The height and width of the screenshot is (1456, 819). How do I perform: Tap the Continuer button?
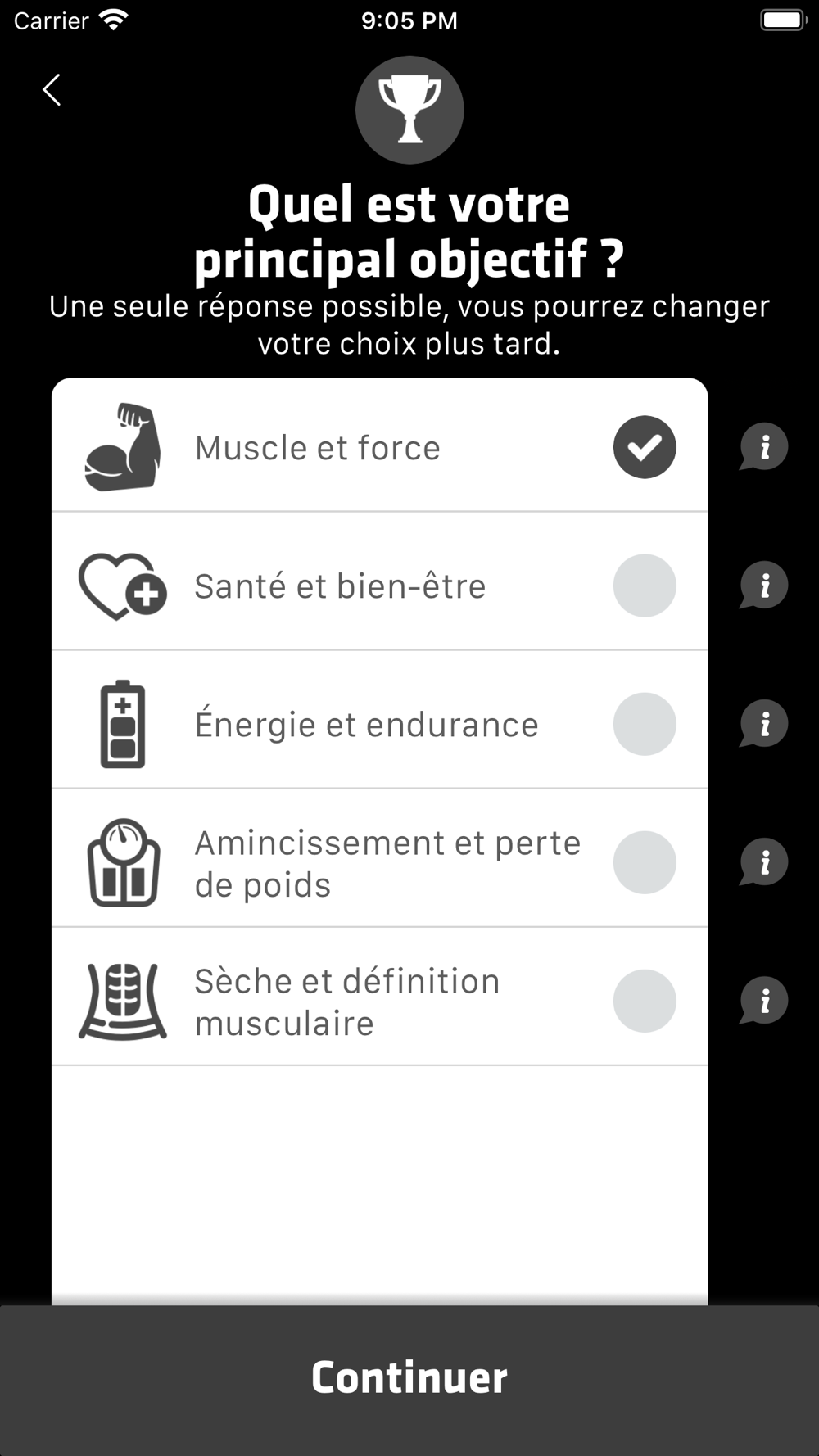click(409, 1377)
